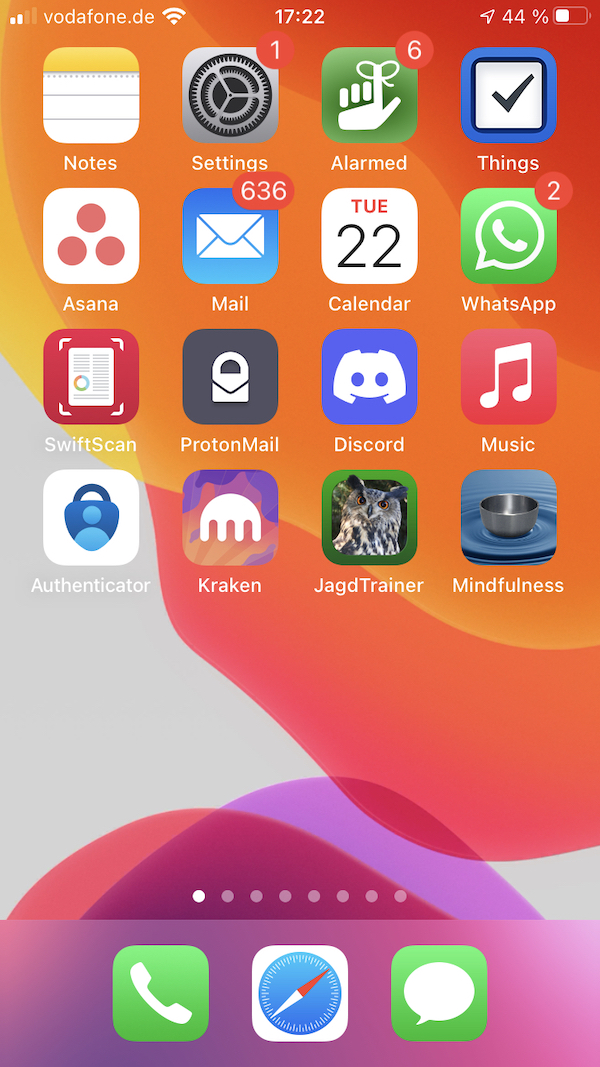Screen dimensions: 600x1067
Task: Open the Music app
Action: point(508,377)
